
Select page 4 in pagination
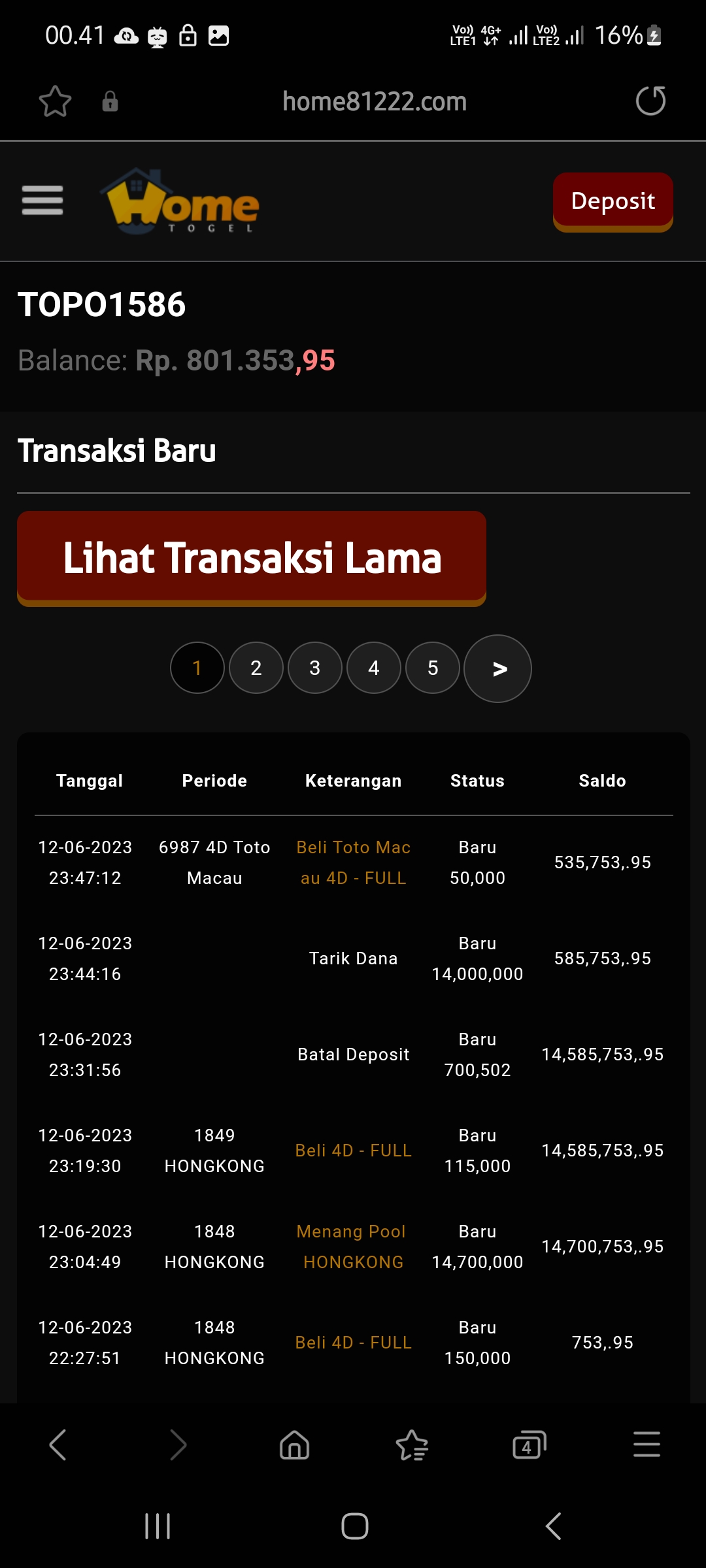pos(374,668)
